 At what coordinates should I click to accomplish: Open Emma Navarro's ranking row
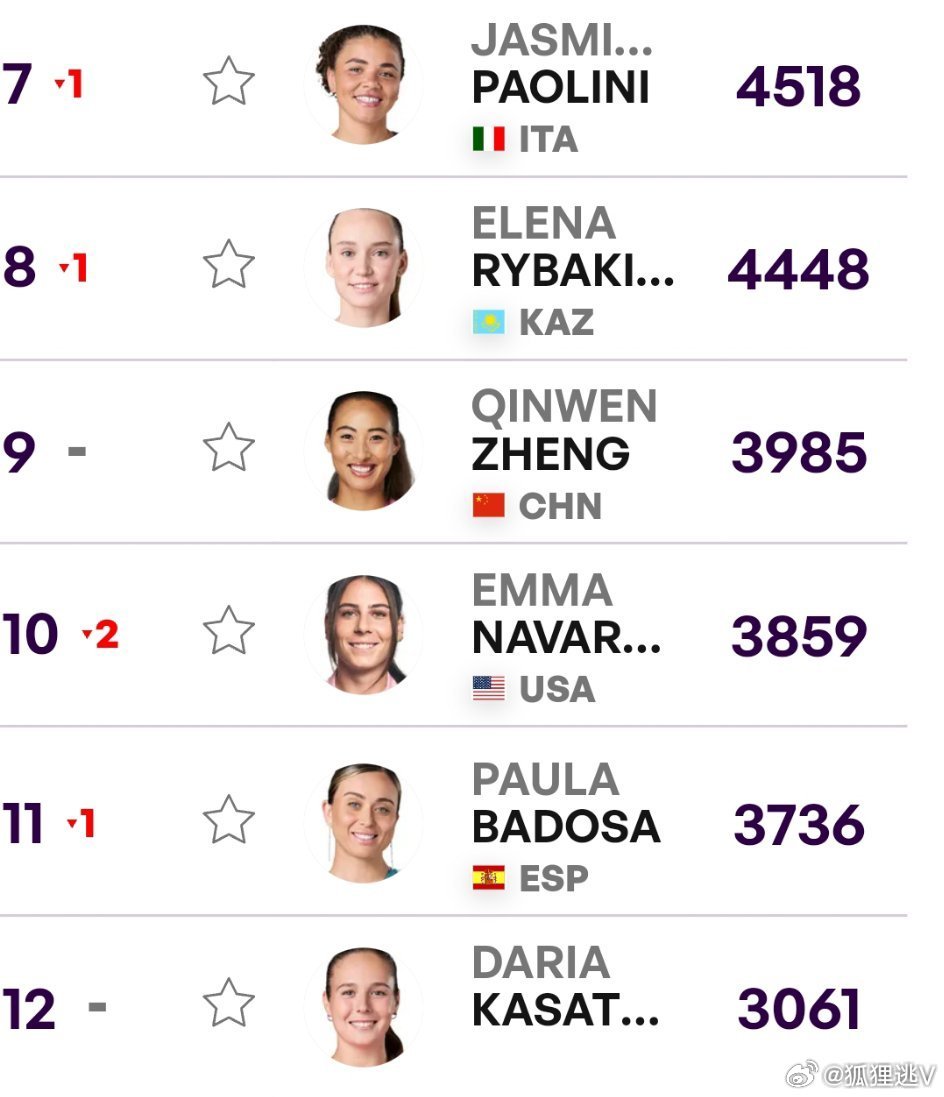(566, 636)
